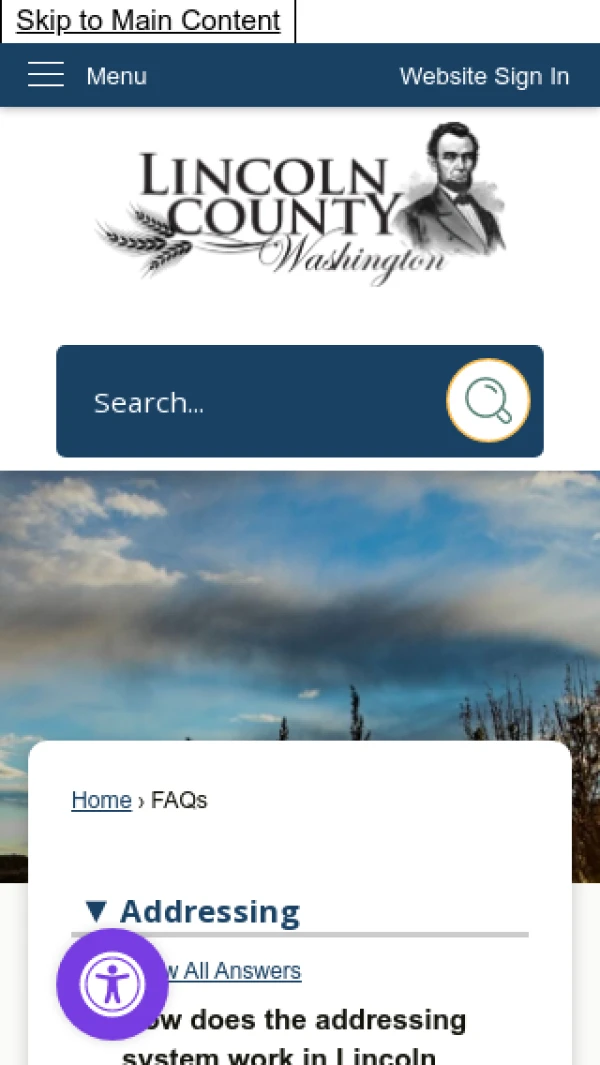This screenshot has width=600, height=1065.
Task: Submit search with the magnifier icon
Action: point(488,401)
